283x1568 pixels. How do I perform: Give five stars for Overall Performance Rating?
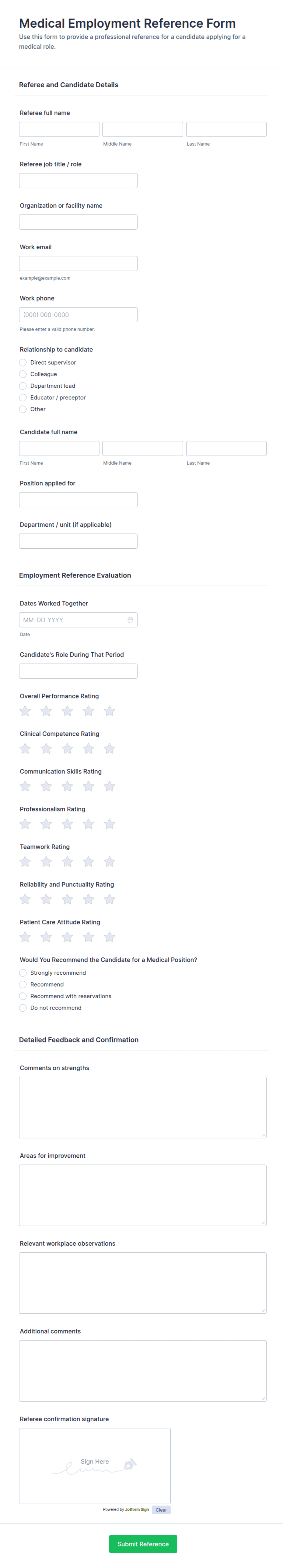[x=110, y=711]
